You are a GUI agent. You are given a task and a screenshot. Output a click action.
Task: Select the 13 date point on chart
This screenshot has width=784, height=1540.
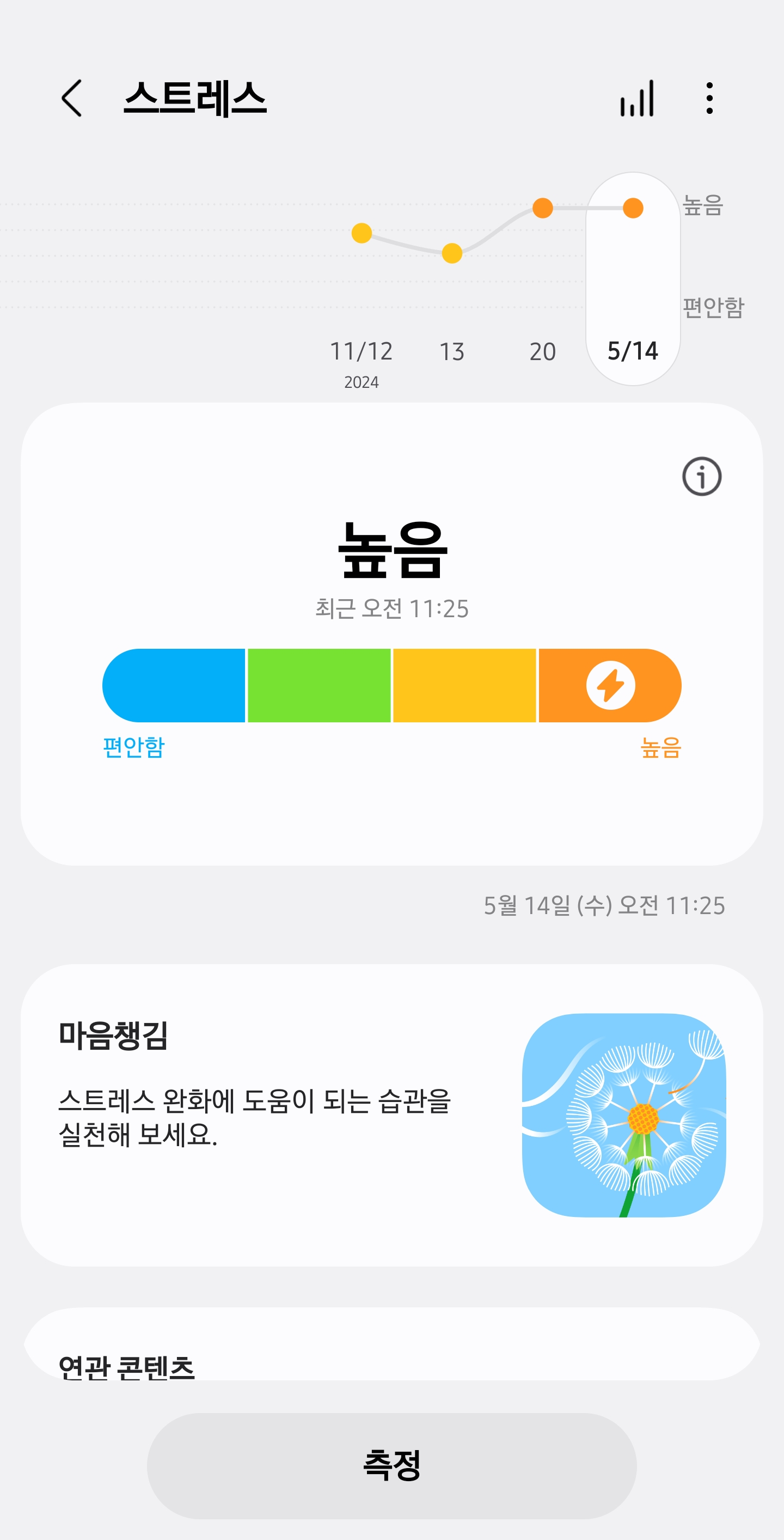pyautogui.click(x=452, y=253)
